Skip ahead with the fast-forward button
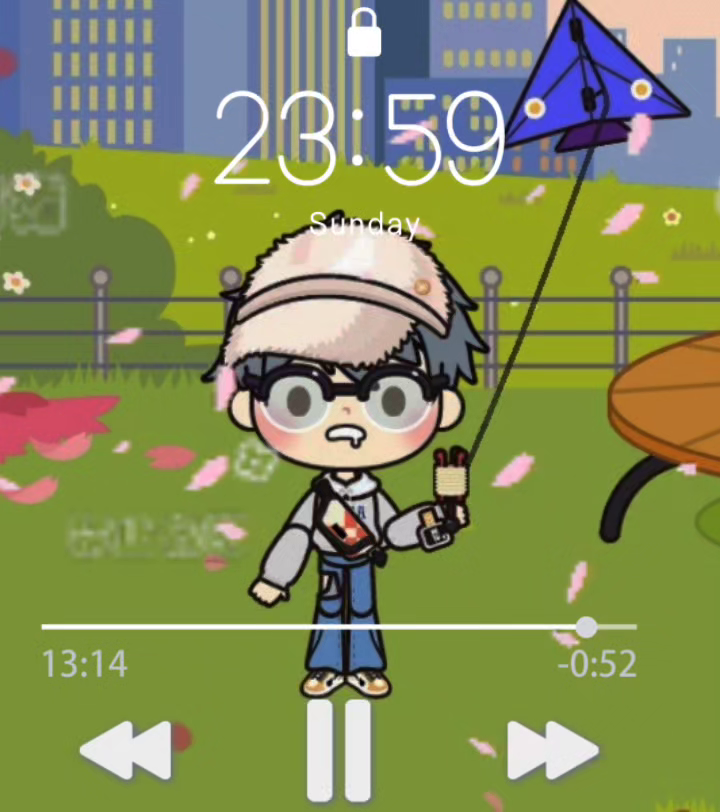Image resolution: width=720 pixels, height=812 pixels. 553,750
